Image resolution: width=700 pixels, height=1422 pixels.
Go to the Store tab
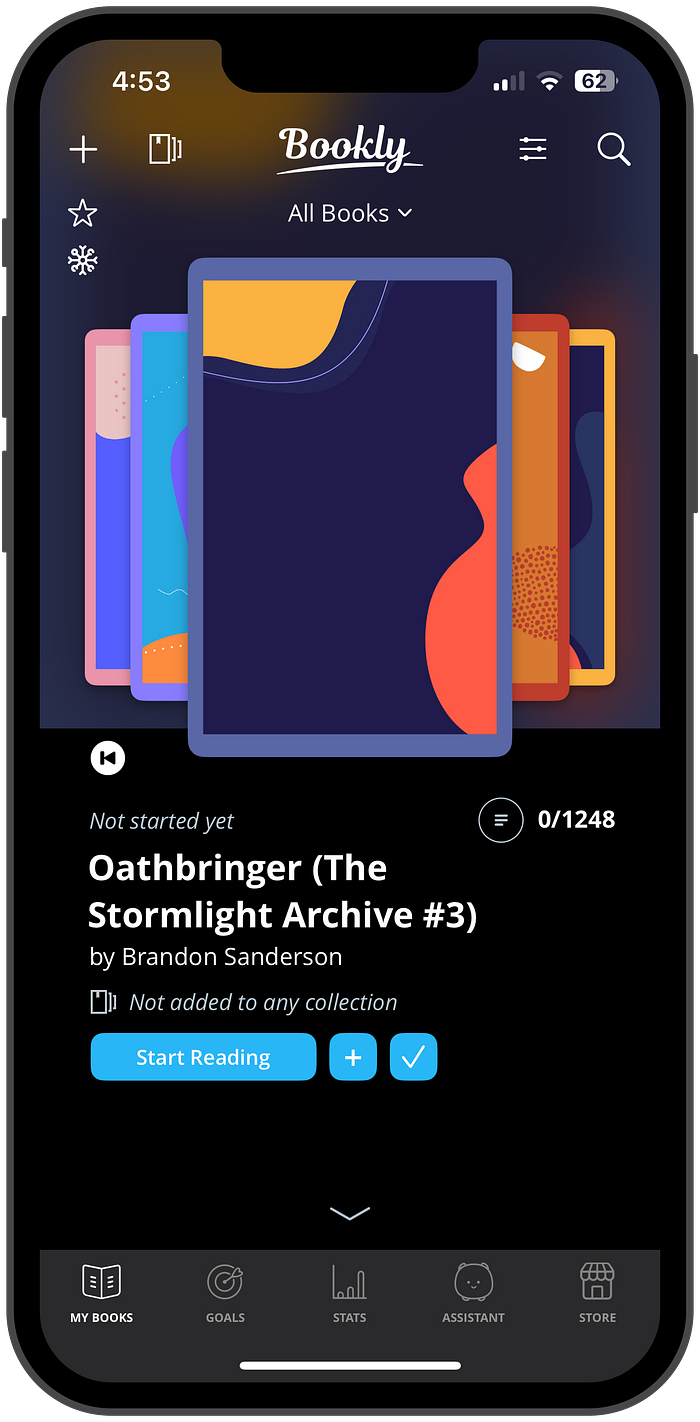coord(597,1294)
